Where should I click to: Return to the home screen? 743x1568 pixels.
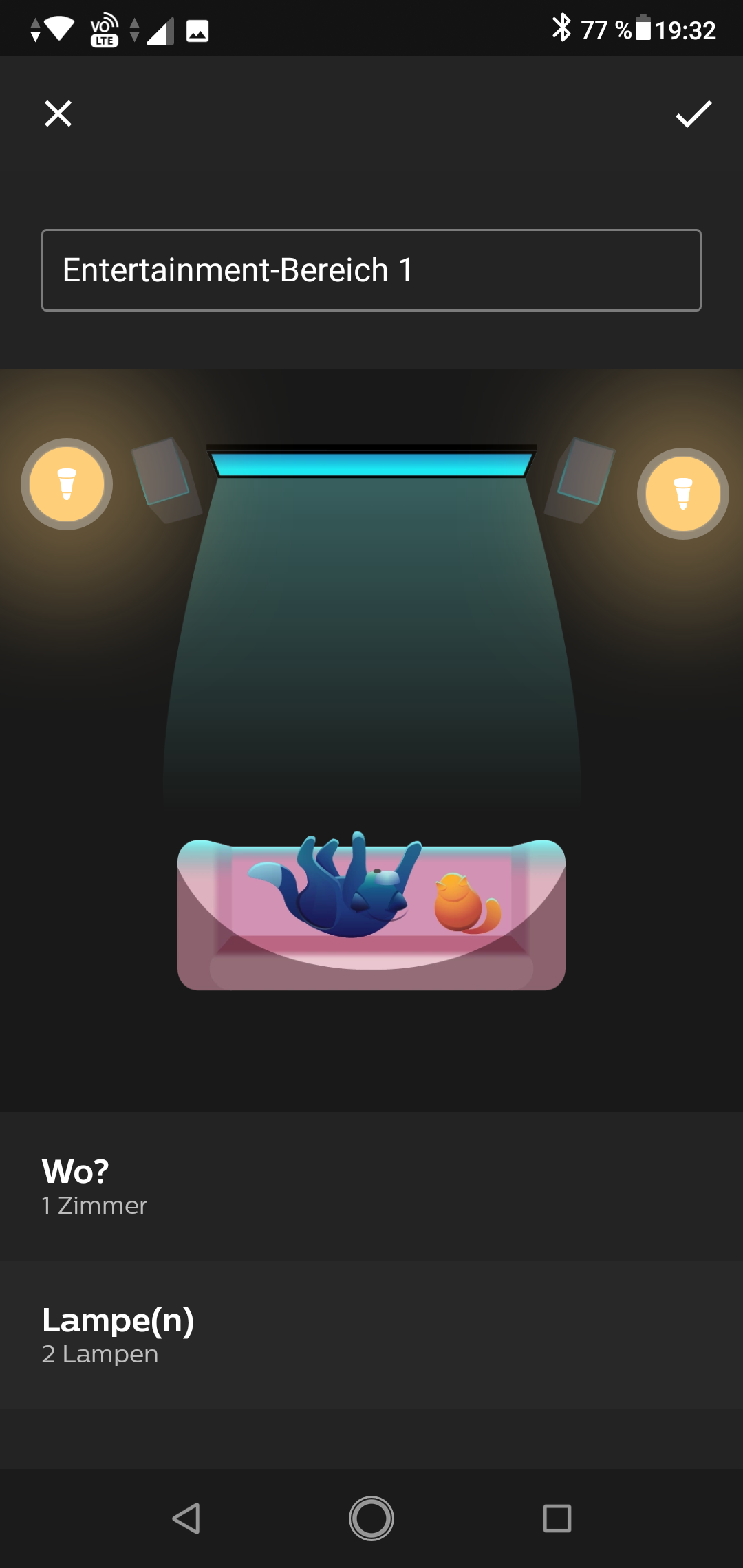pos(371,1518)
